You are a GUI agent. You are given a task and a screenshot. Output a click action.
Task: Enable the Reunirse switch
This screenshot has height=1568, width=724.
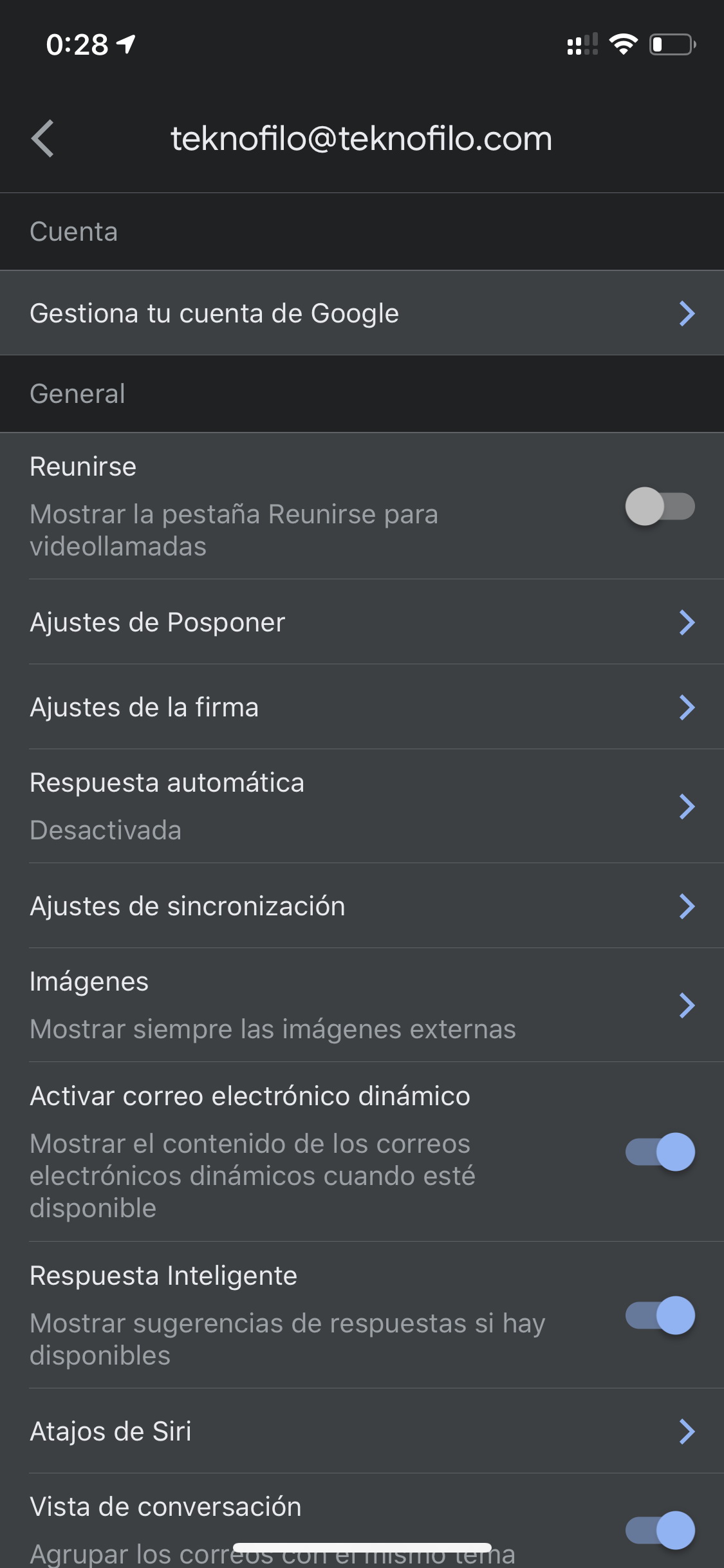660,506
